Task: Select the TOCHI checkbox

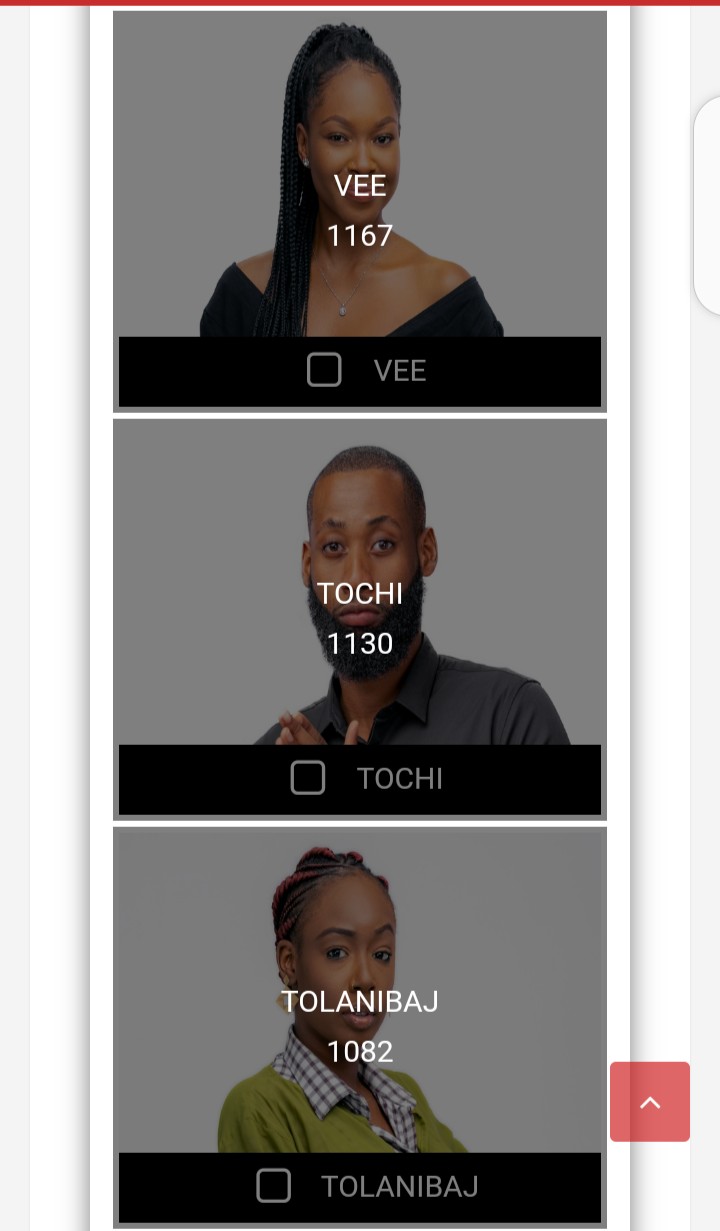Action: point(308,778)
